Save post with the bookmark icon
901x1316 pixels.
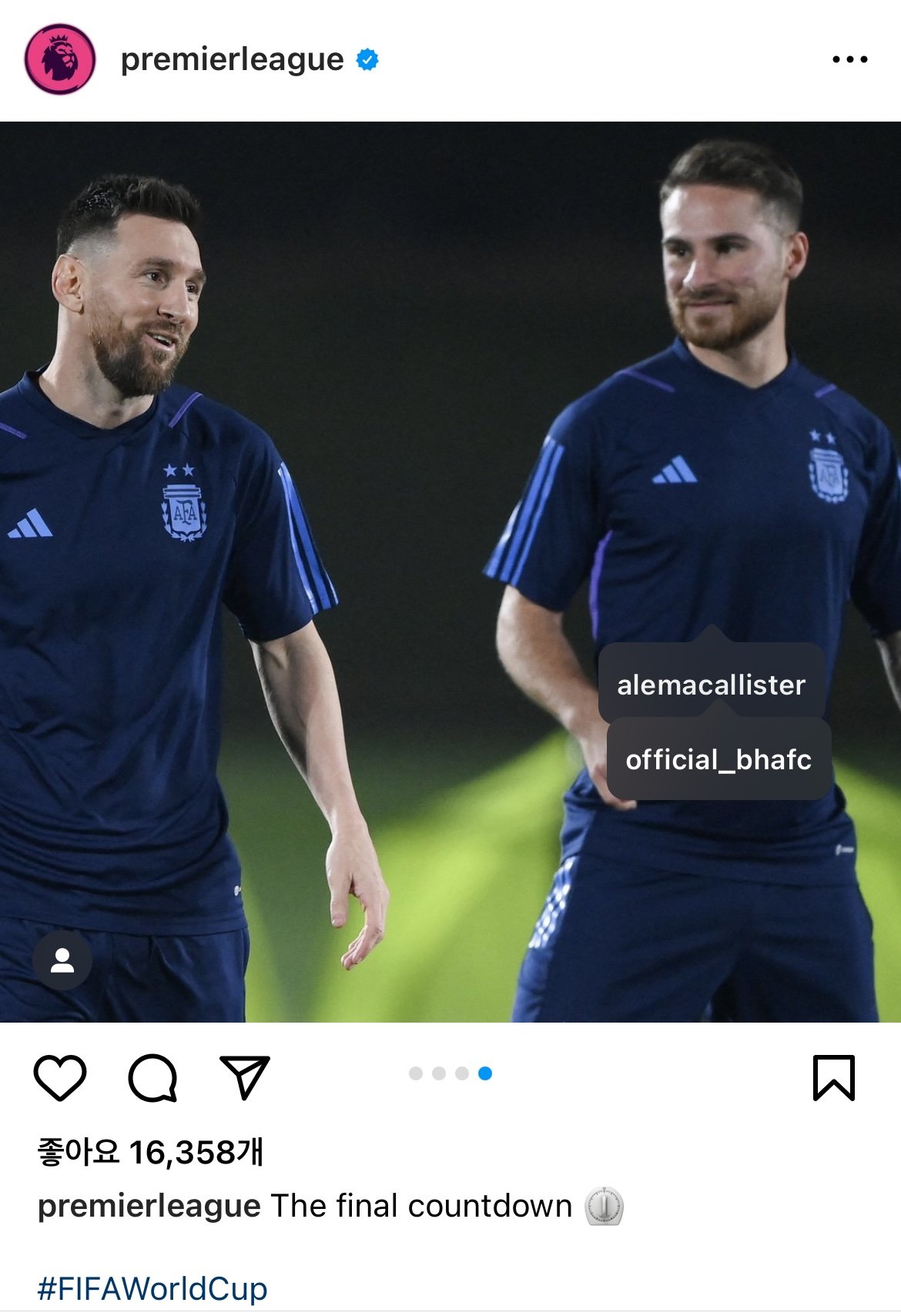(x=834, y=1077)
